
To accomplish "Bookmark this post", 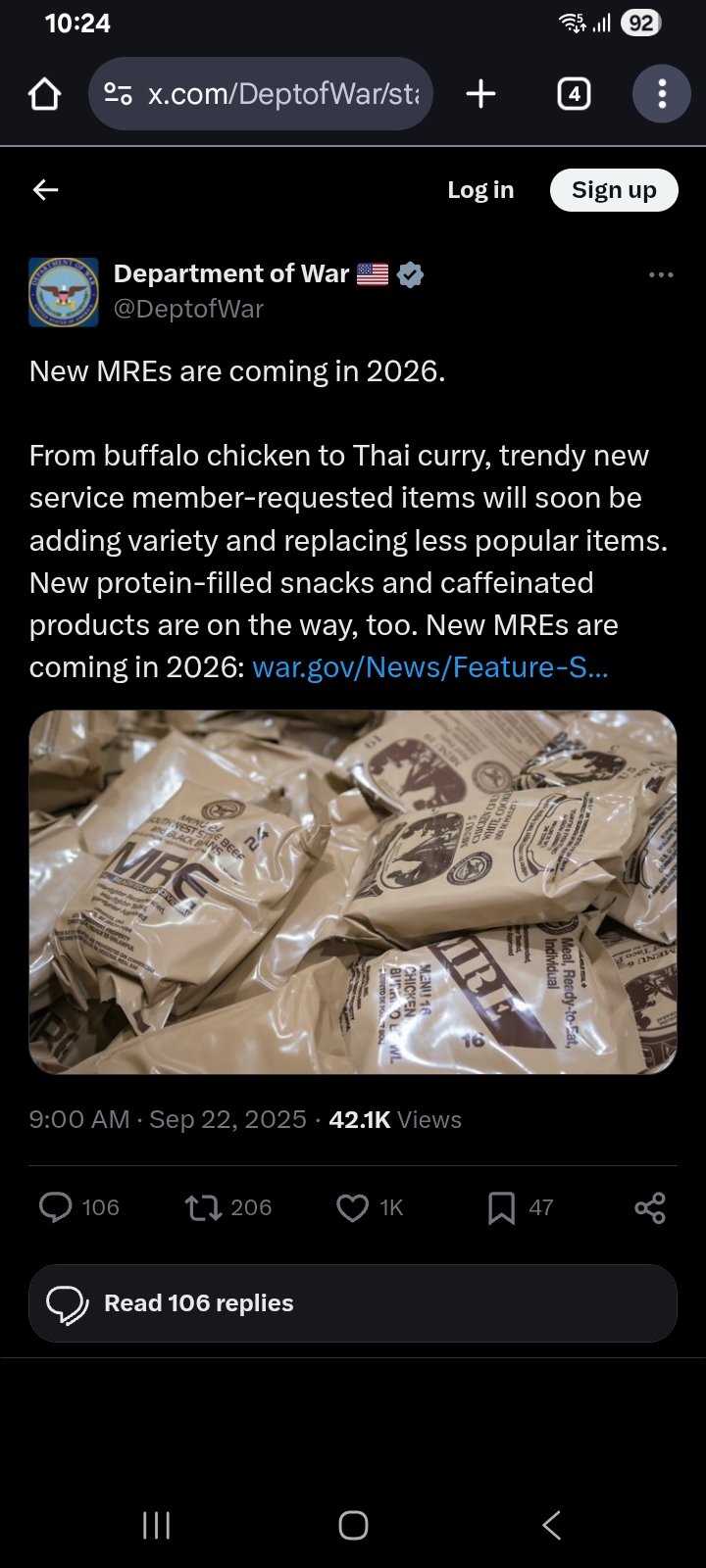I will point(501,1207).
